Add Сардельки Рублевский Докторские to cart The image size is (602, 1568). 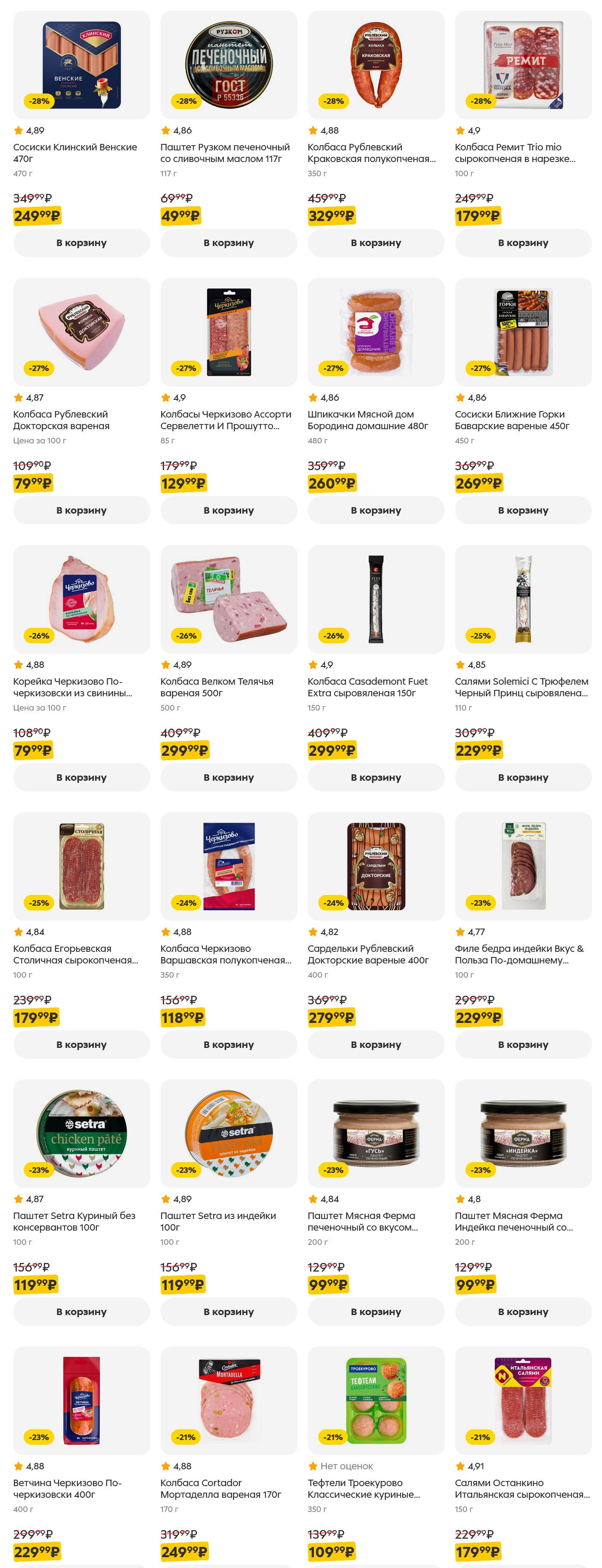(x=376, y=1044)
